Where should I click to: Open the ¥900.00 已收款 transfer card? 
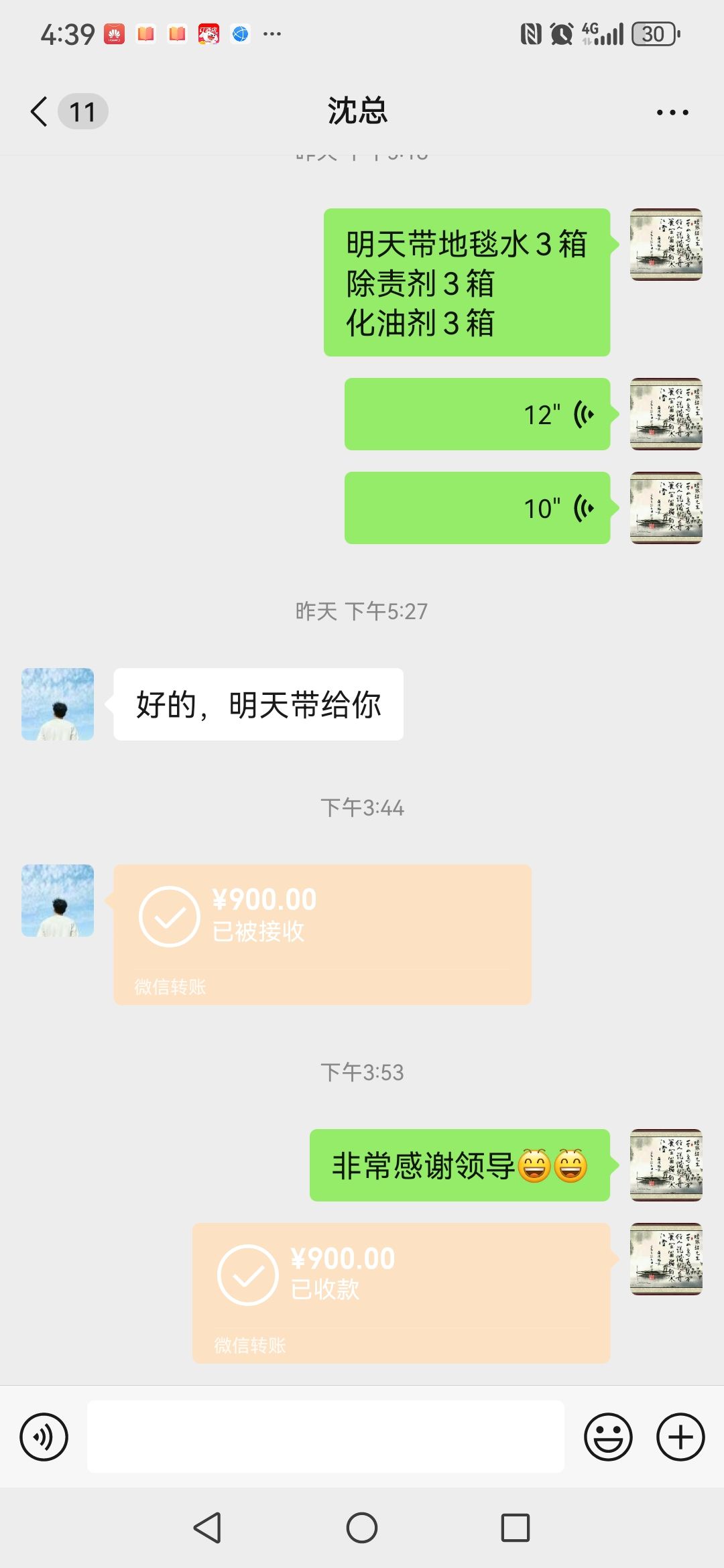coord(401,1293)
